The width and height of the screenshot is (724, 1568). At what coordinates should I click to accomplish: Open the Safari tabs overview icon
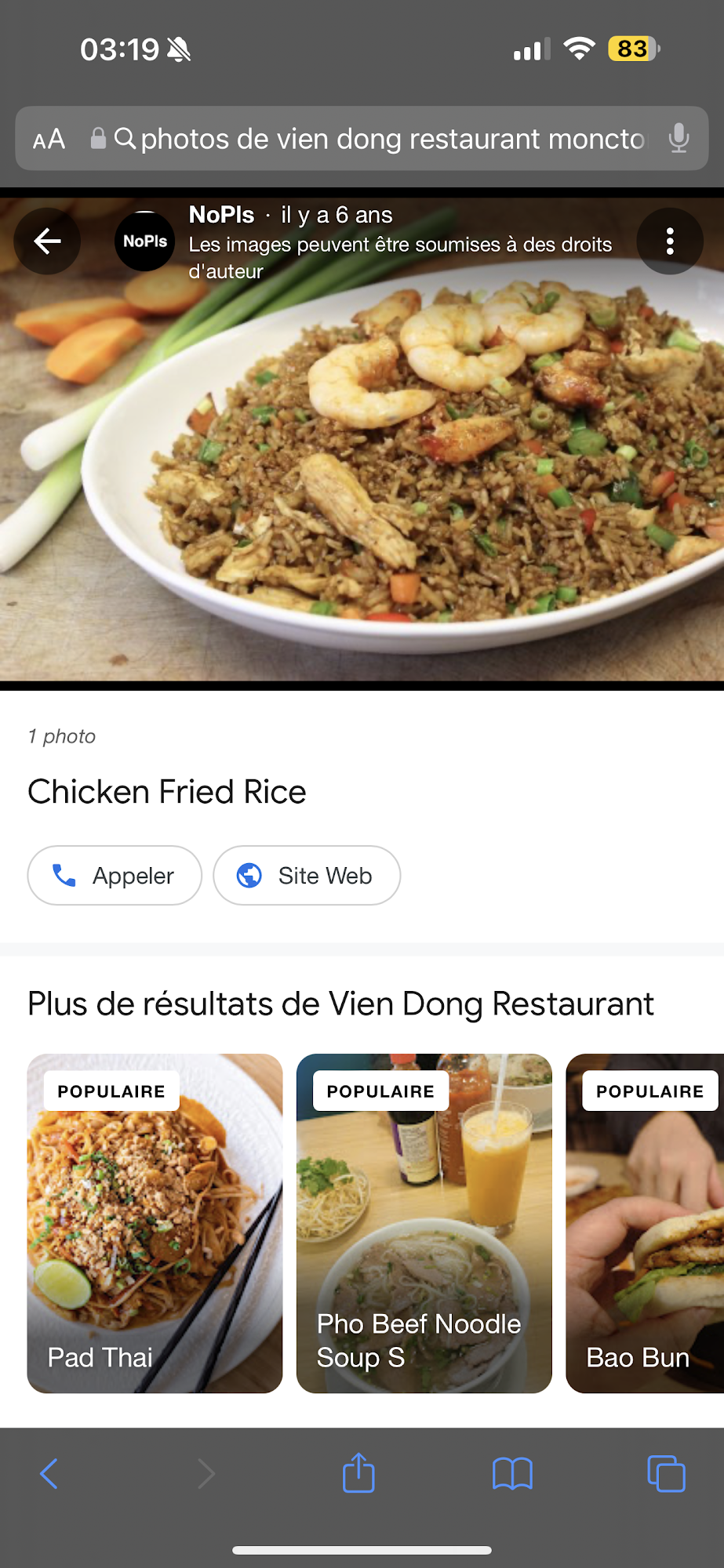tap(666, 1473)
